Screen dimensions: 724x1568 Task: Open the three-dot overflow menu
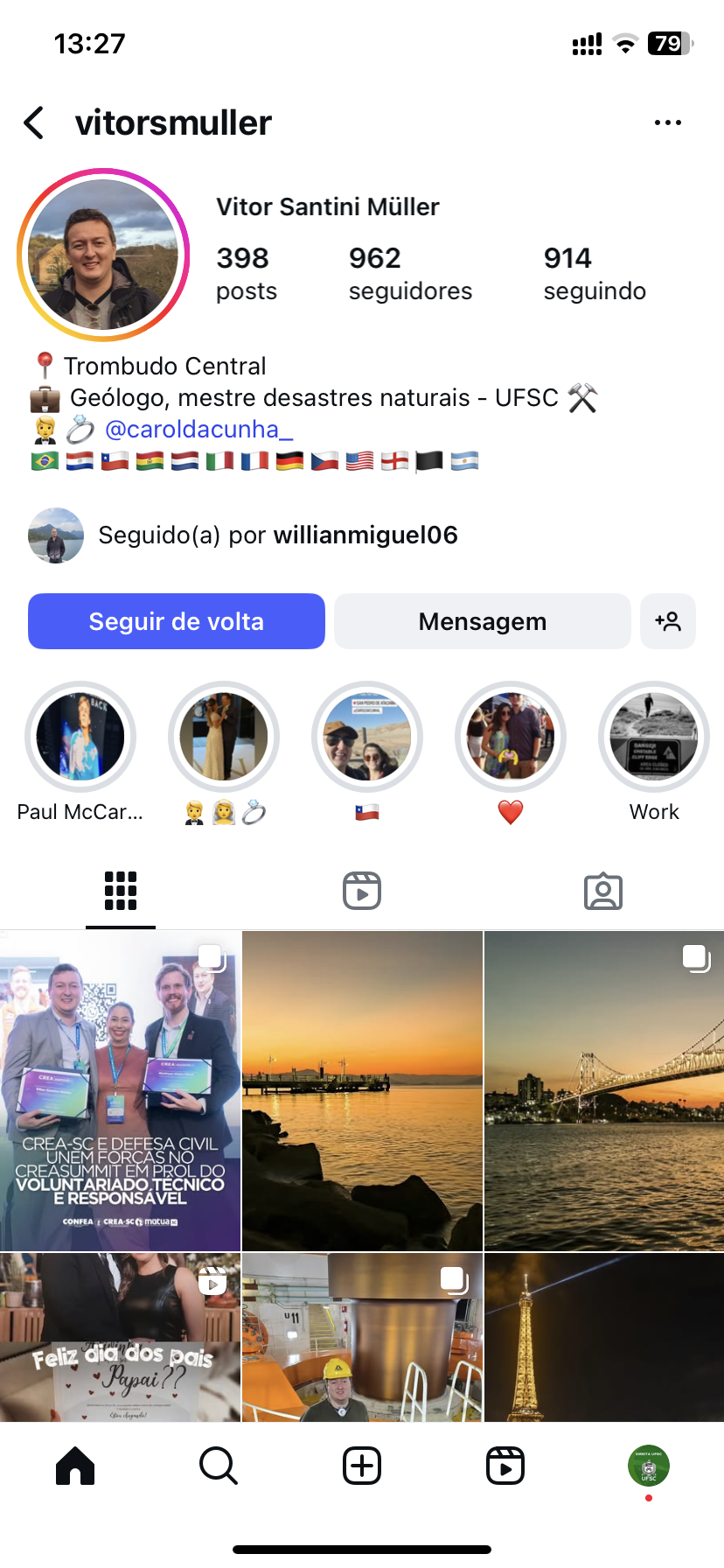pos(667,123)
